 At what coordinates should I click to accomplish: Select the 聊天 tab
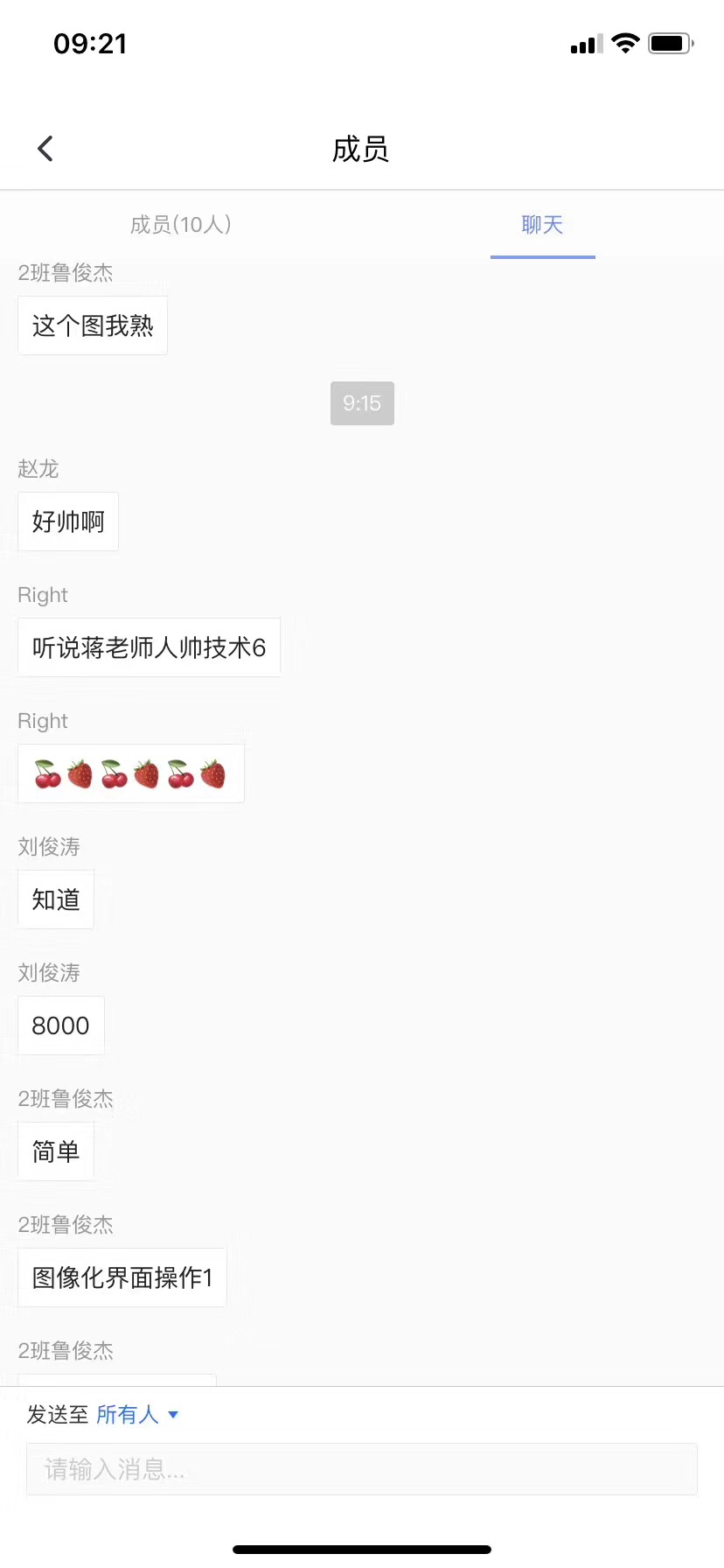point(542,225)
